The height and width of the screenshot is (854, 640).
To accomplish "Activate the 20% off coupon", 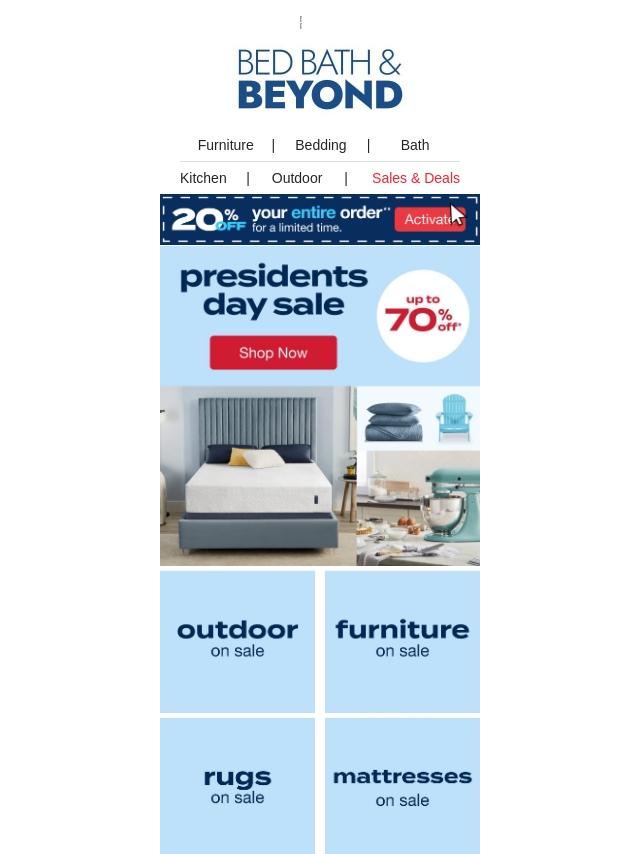I will (428, 219).
